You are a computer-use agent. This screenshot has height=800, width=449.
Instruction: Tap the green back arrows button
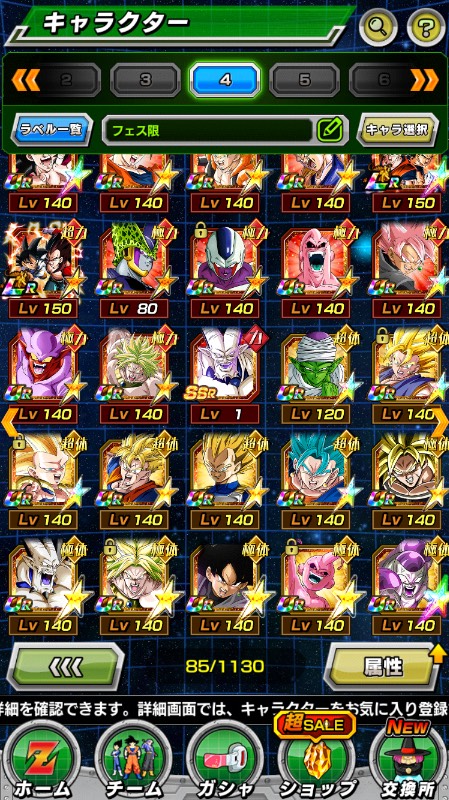65,666
